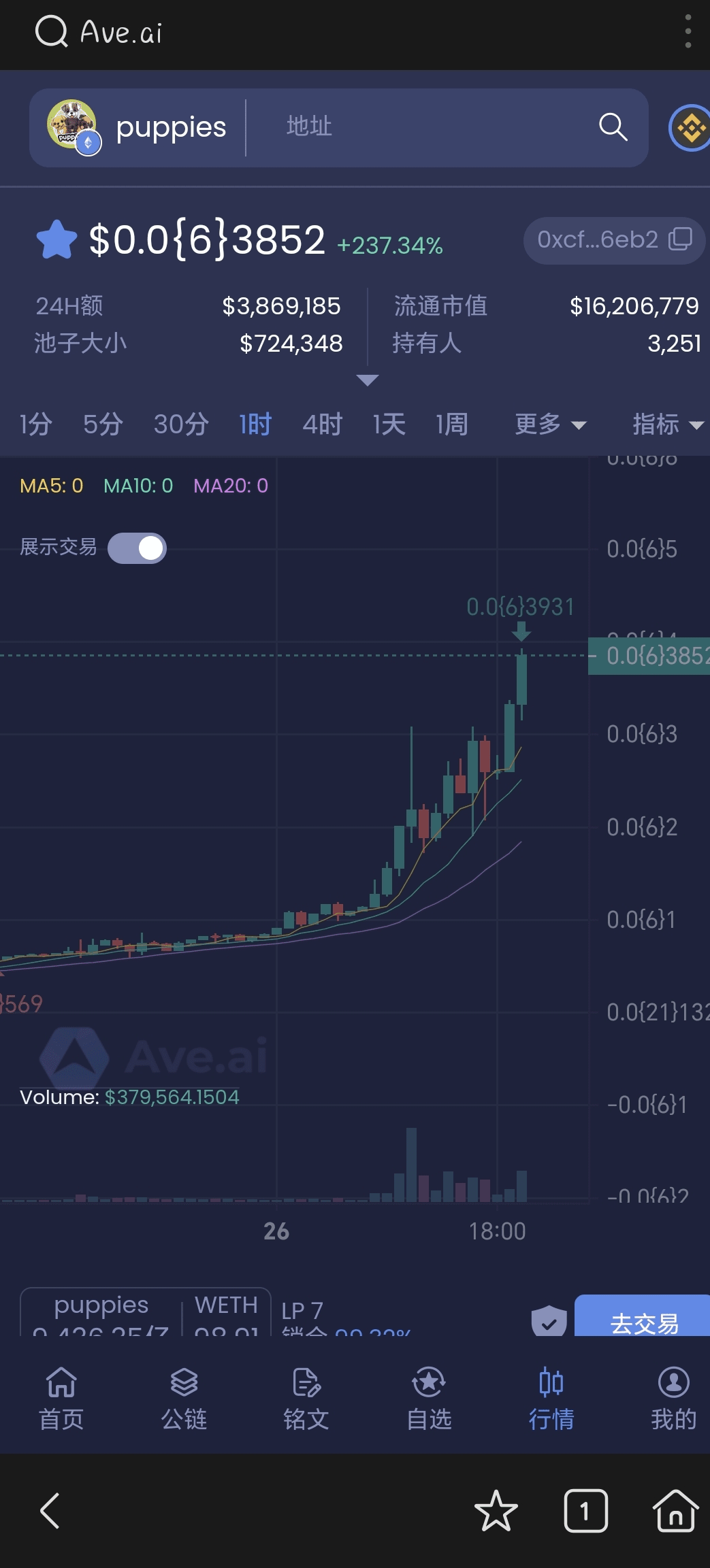The image size is (710, 1568).
Task: Tap the magnifier search icon
Action: pyautogui.click(x=613, y=127)
